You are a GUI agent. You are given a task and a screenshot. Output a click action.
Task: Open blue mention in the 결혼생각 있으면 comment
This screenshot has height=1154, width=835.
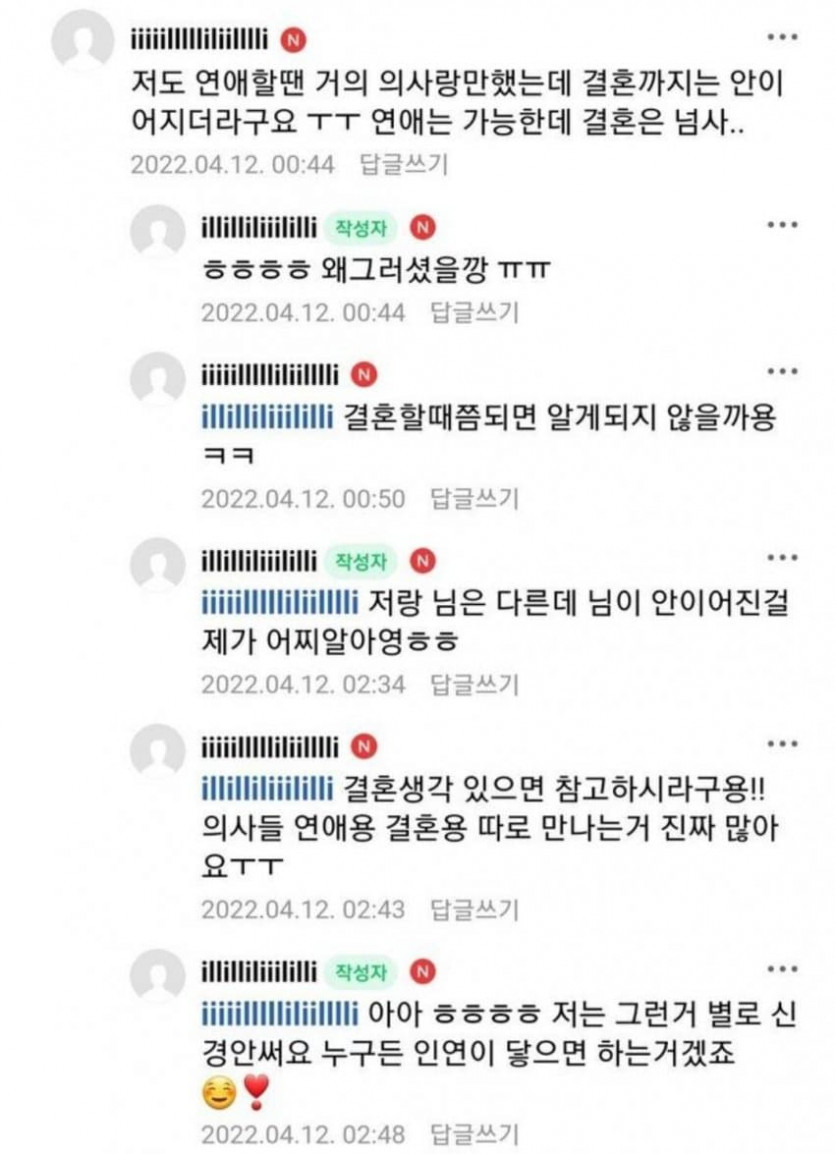pos(266,790)
